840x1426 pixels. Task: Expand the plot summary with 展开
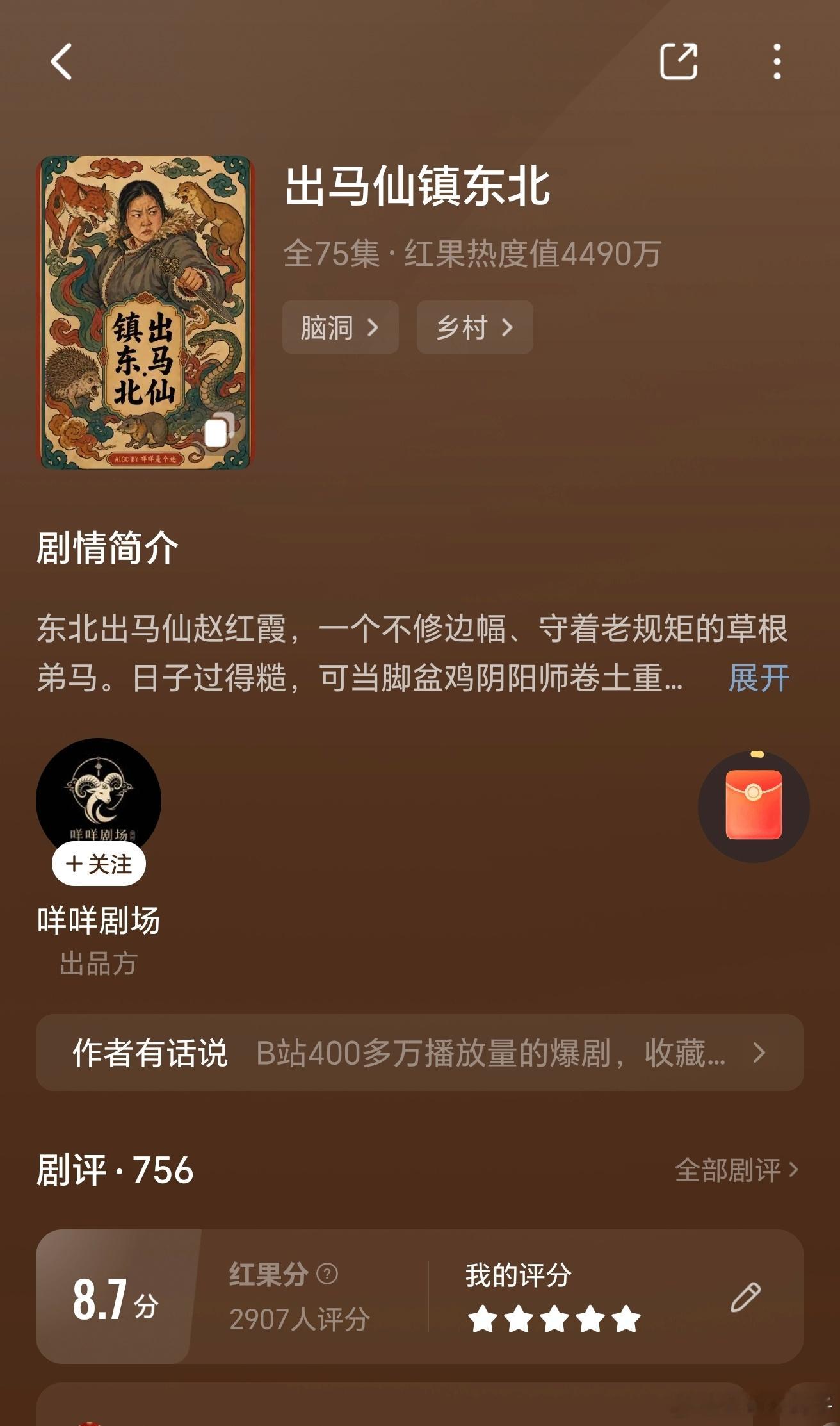759,678
